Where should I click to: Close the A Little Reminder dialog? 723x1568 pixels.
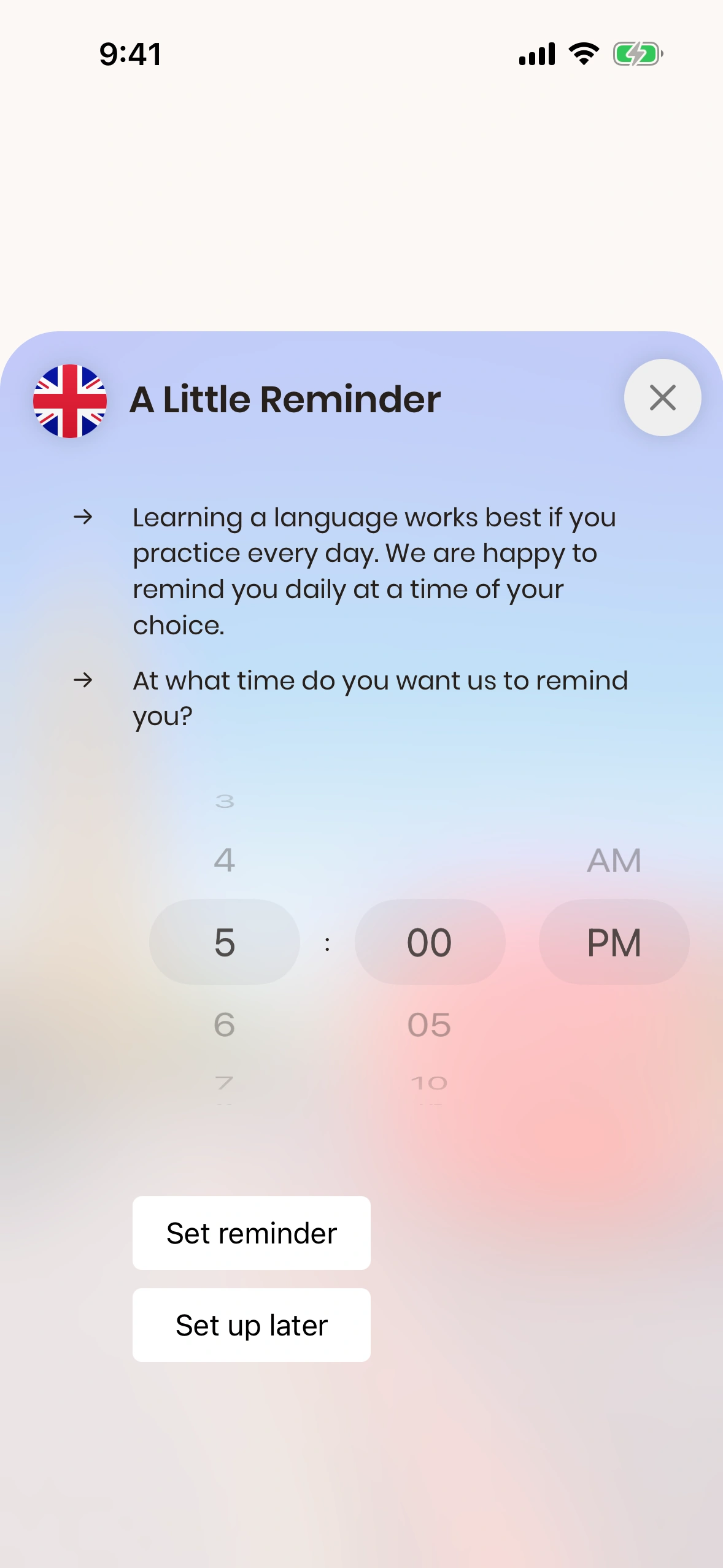pos(662,398)
